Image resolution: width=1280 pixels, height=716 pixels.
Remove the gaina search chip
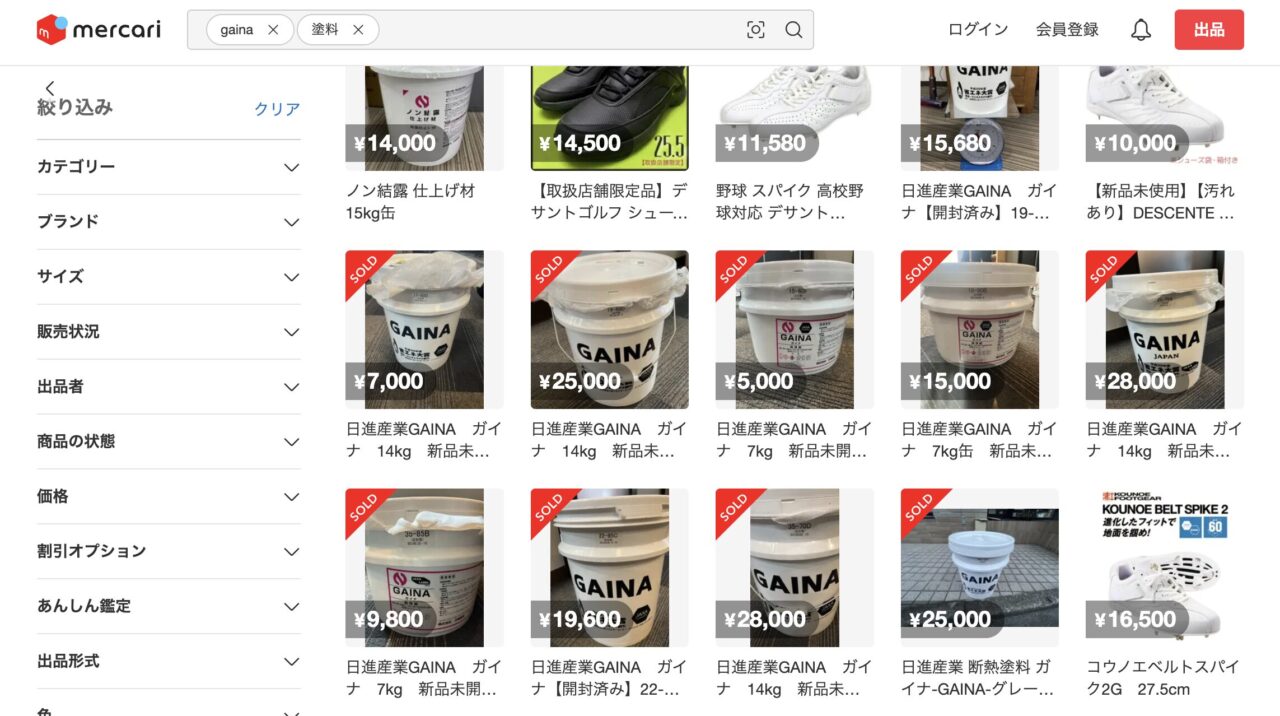[273, 30]
